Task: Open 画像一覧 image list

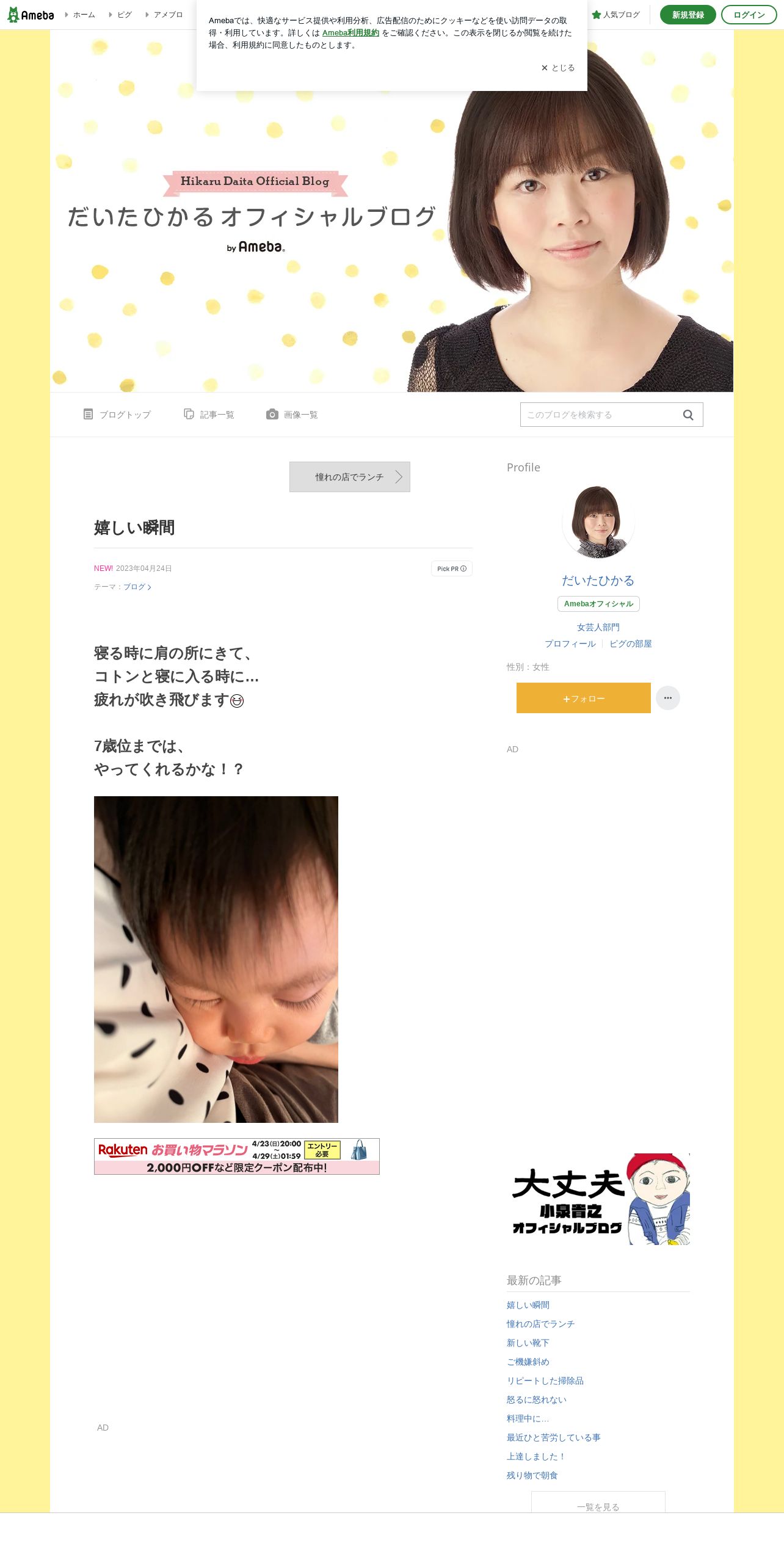Action: pos(292,415)
